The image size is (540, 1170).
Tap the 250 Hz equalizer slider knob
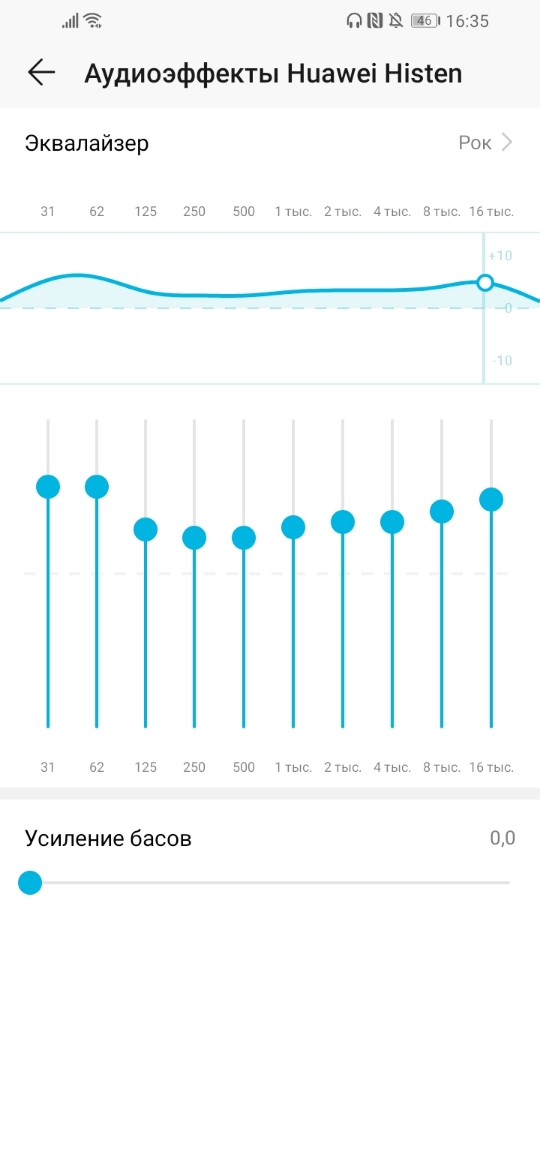coord(194,537)
